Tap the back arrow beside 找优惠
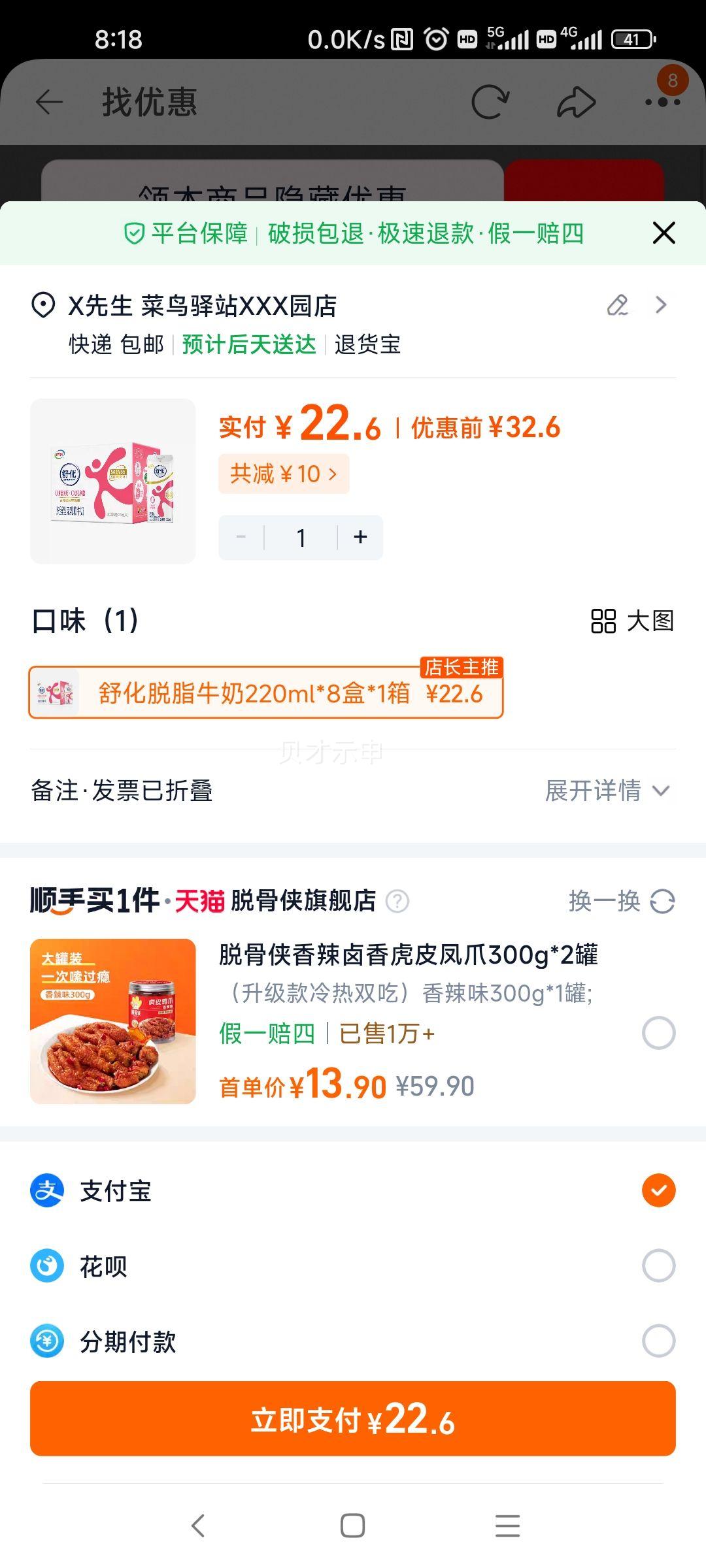 click(x=50, y=101)
